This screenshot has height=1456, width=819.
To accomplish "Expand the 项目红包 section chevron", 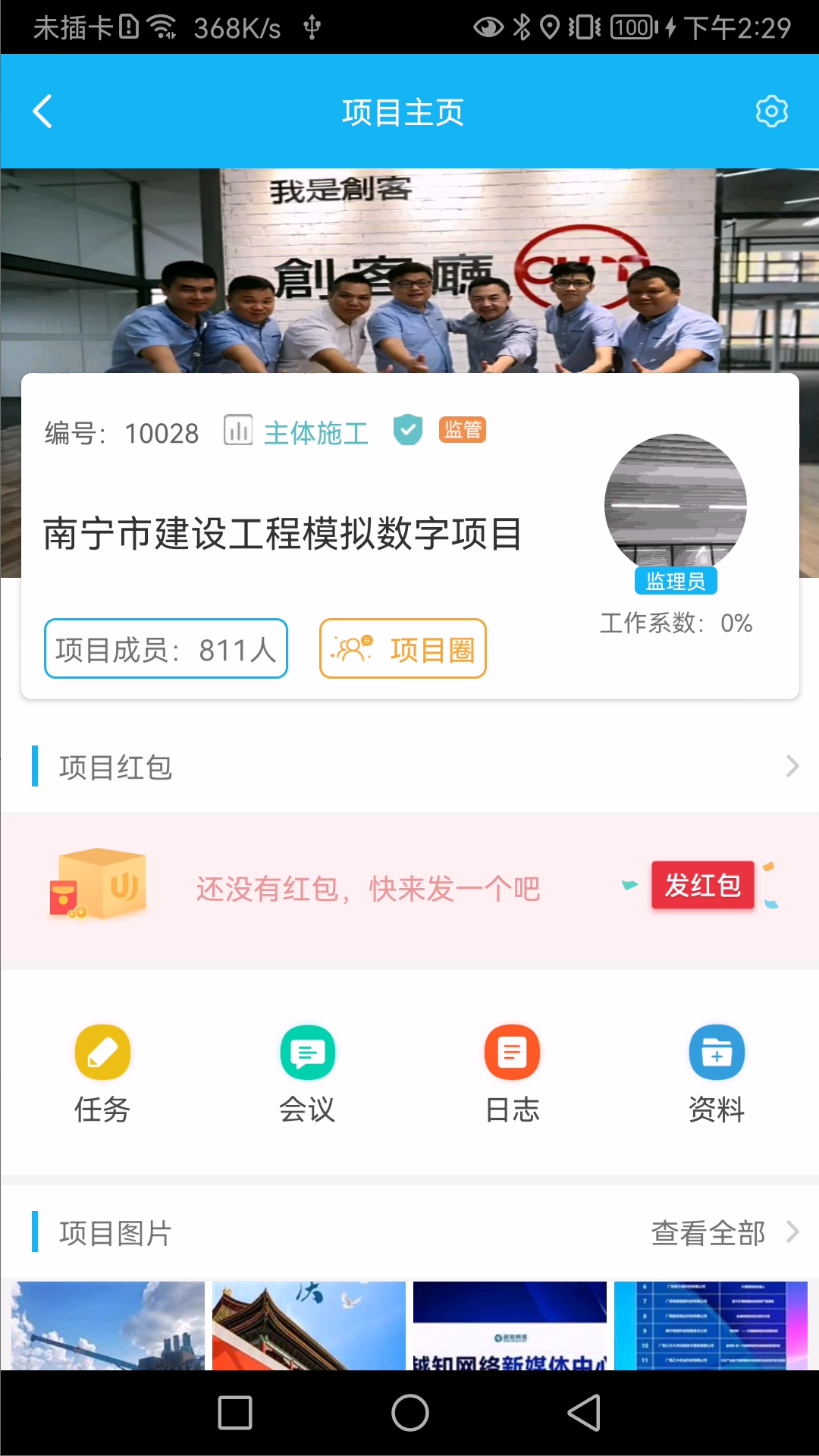I will pyautogui.click(x=792, y=766).
